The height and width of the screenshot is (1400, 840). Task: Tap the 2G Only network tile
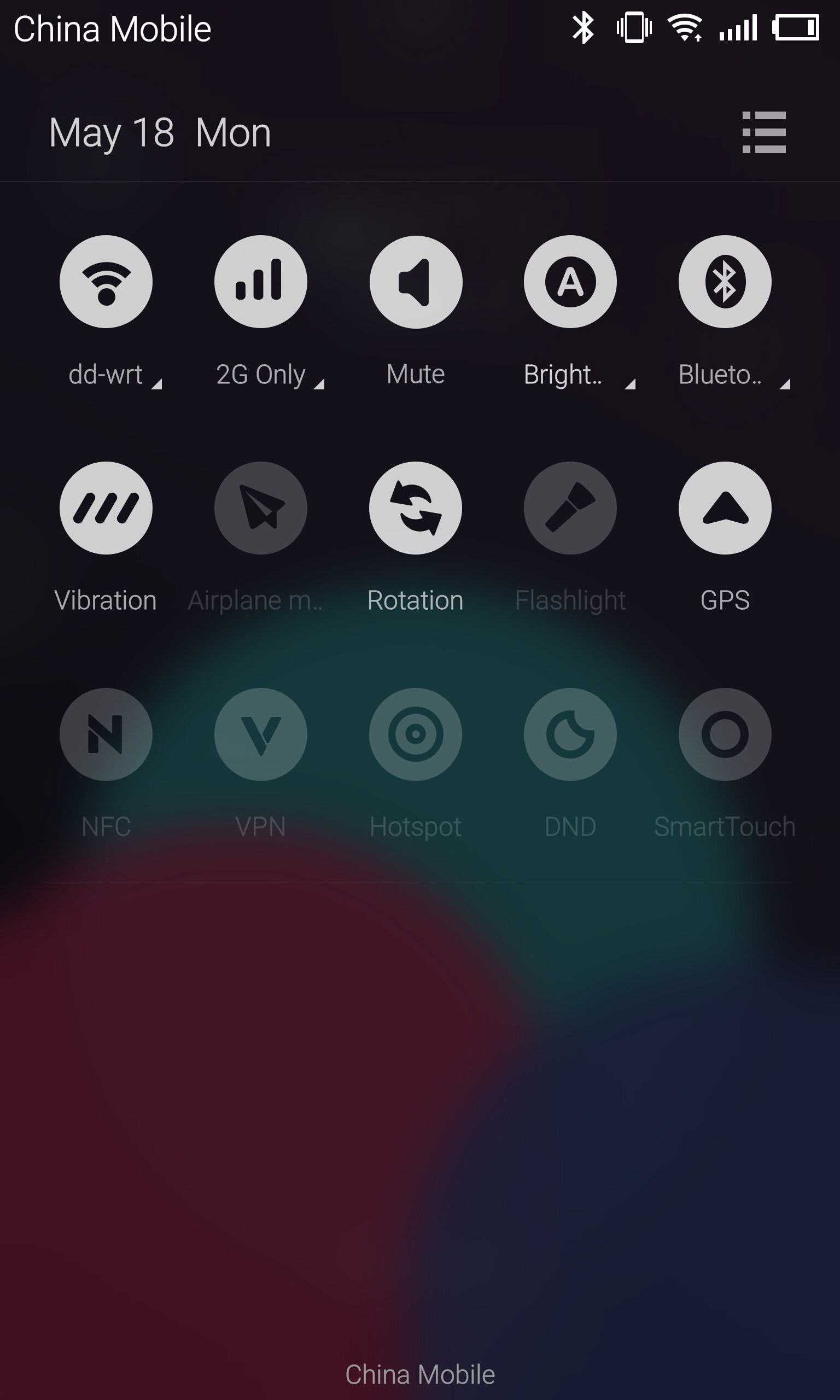(261, 282)
